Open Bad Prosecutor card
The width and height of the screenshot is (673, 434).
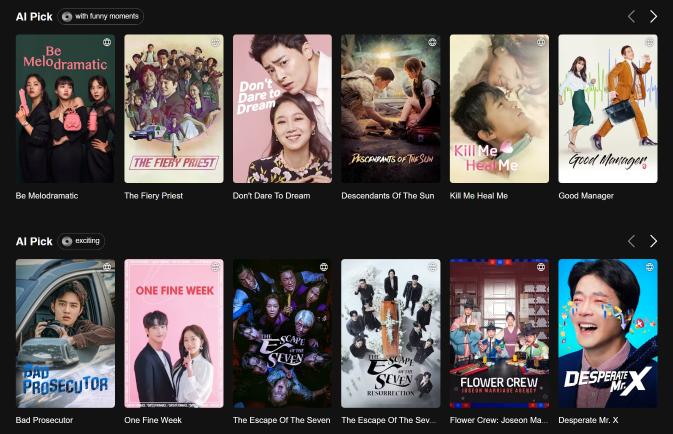click(x=65, y=333)
